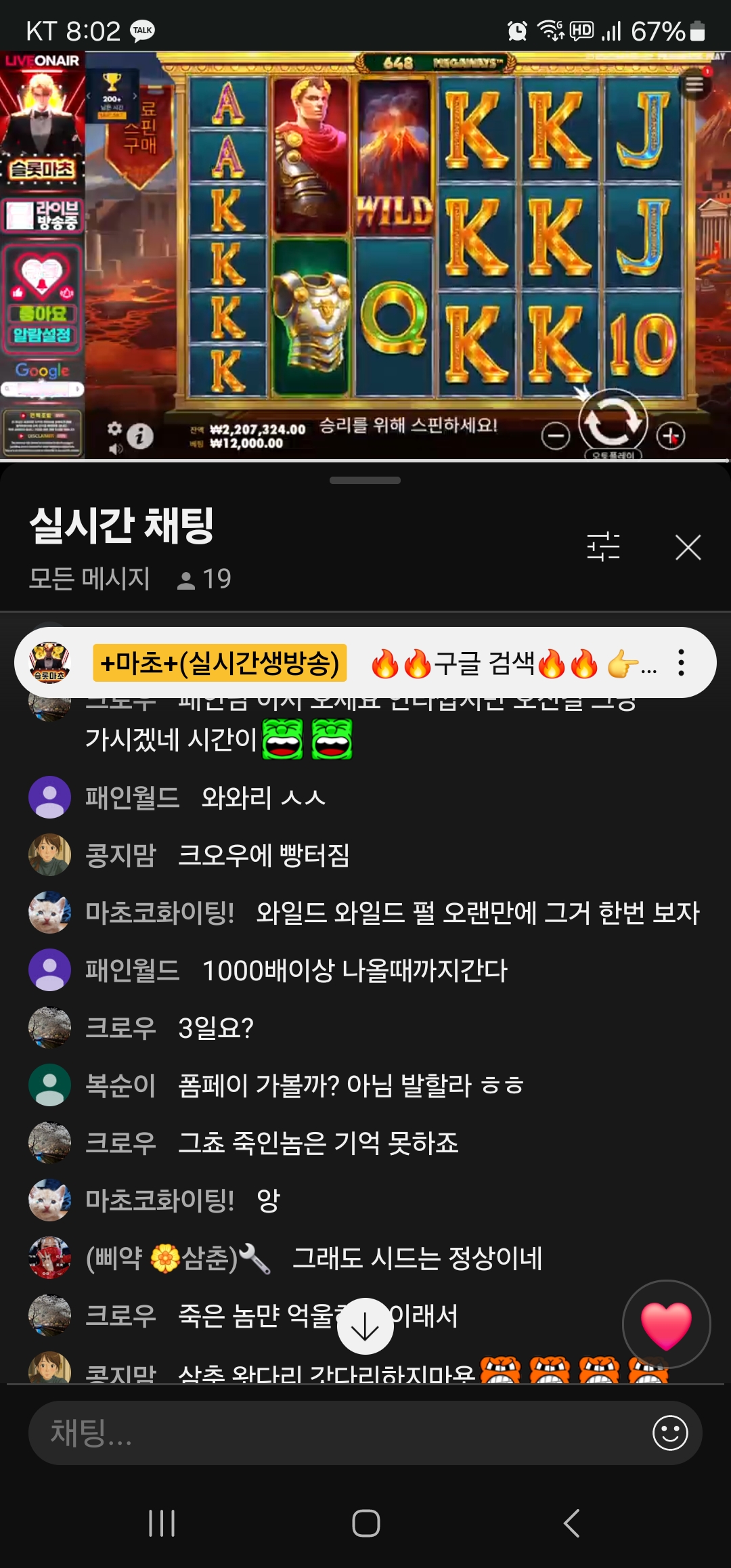Close the live chat panel
731x1568 pixels.
click(x=688, y=547)
